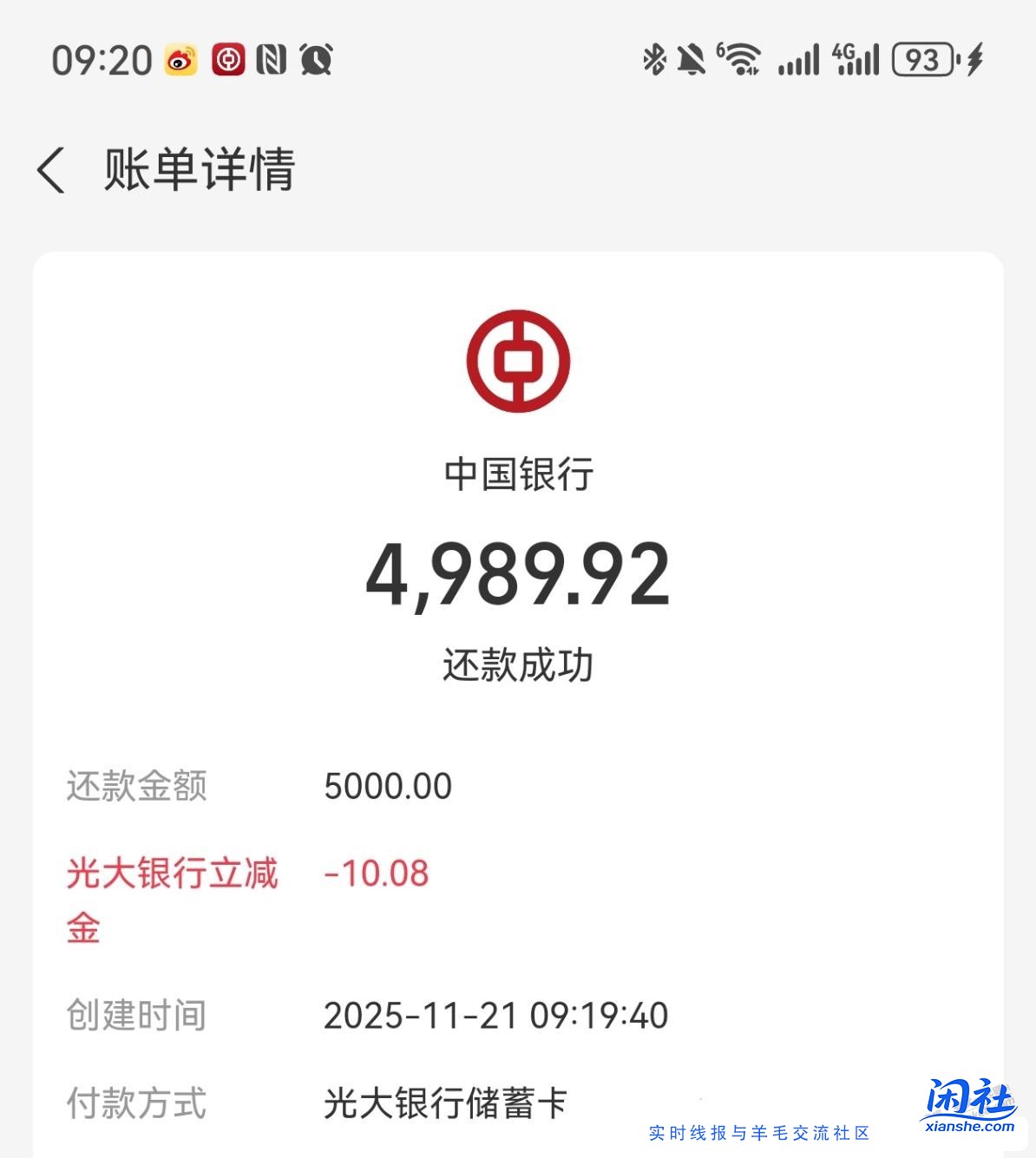Tap the Bank of China notification icon in status bar
The image size is (1036, 1158).
(228, 59)
